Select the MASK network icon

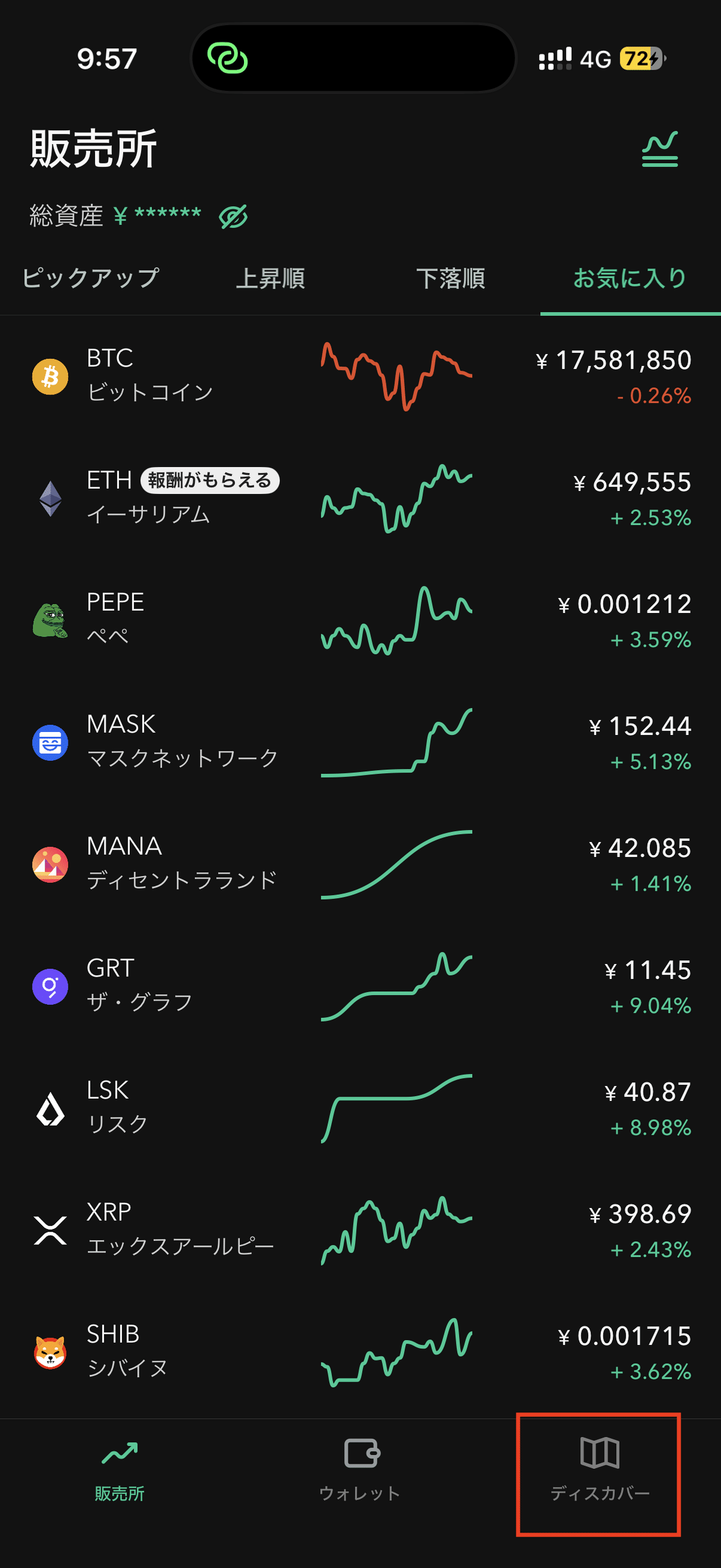click(x=50, y=743)
